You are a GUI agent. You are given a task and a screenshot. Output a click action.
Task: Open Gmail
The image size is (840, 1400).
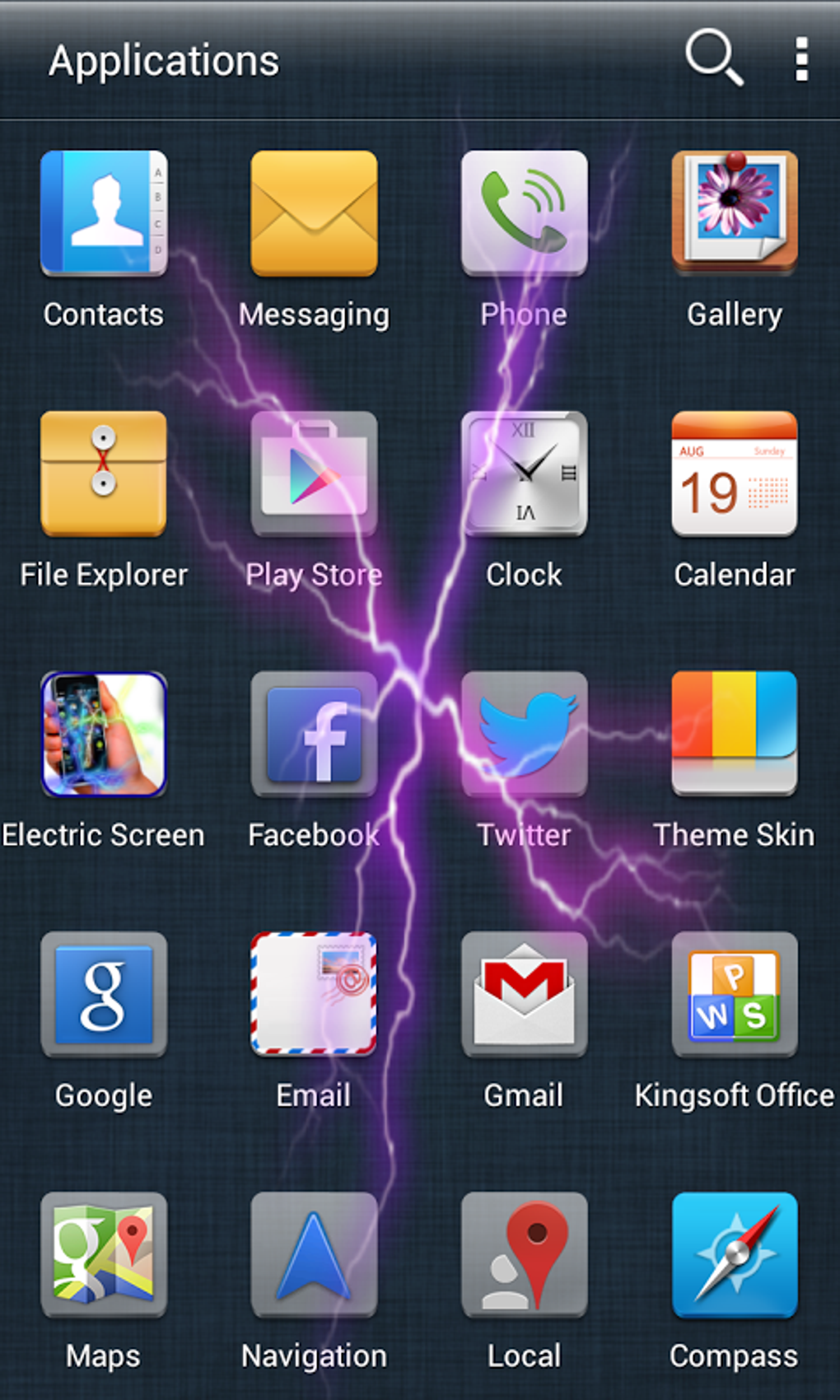point(524,994)
